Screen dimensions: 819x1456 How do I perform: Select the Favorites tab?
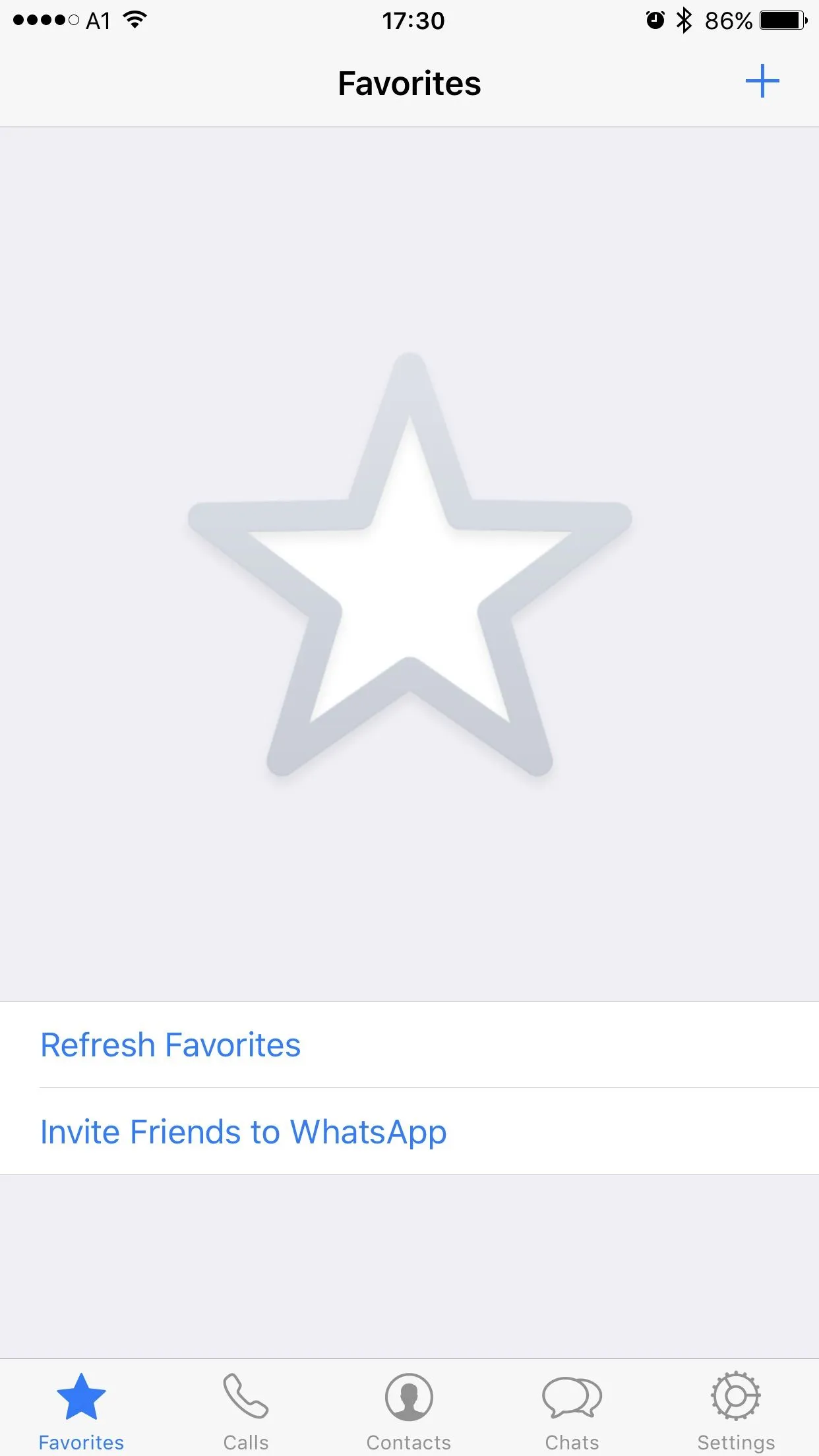coord(81,1409)
